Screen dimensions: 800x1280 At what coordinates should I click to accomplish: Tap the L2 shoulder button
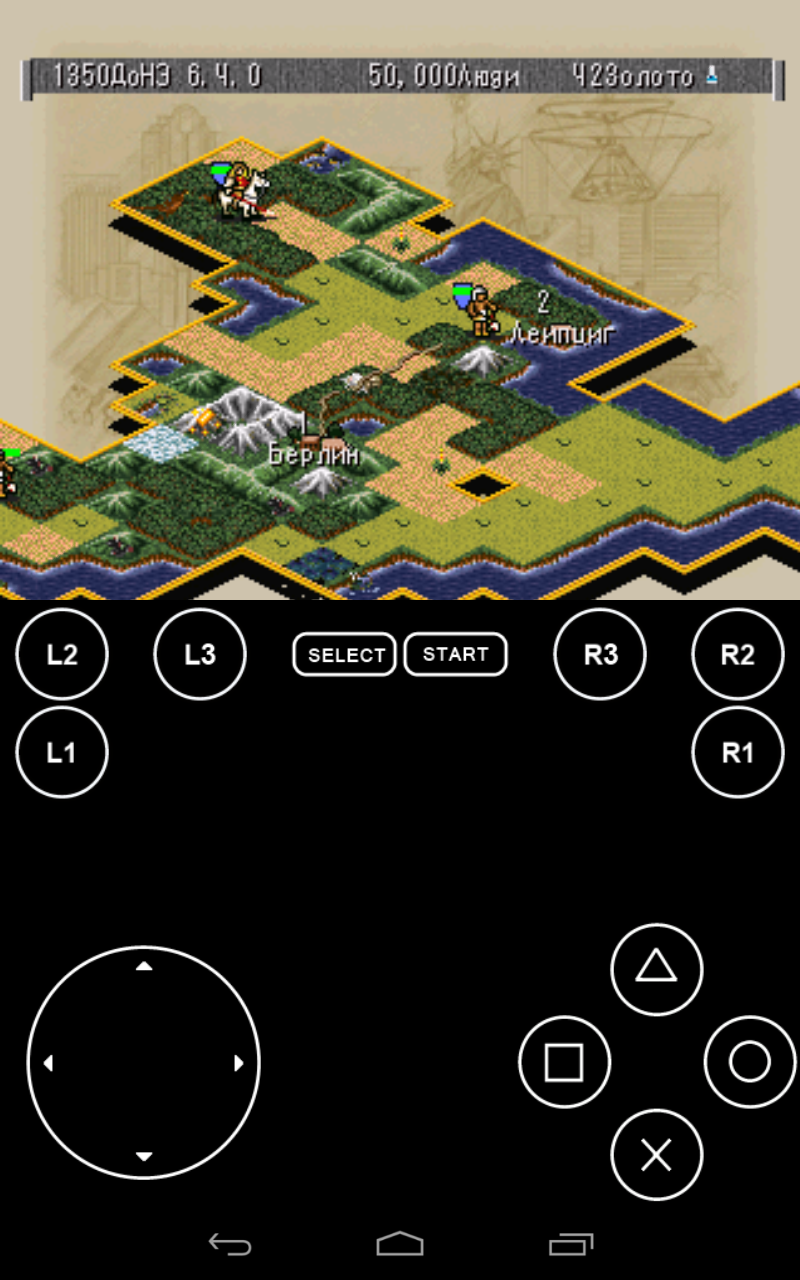tap(62, 654)
